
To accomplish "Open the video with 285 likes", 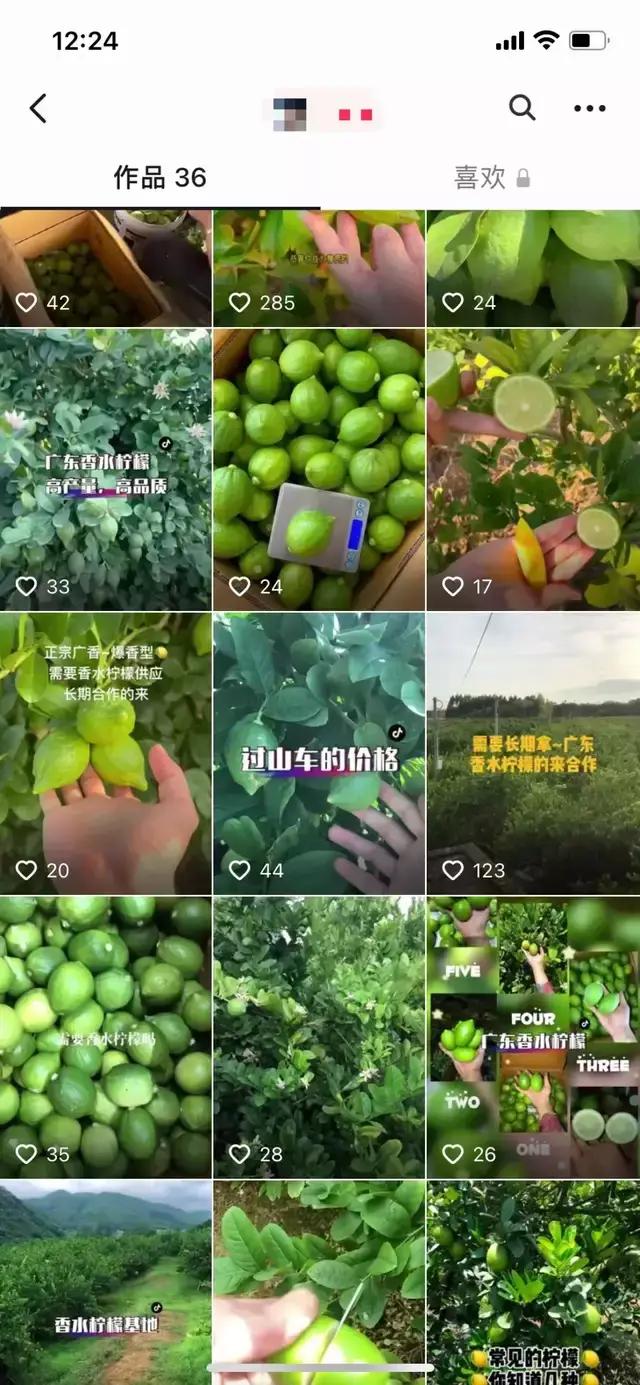I will tap(319, 267).
